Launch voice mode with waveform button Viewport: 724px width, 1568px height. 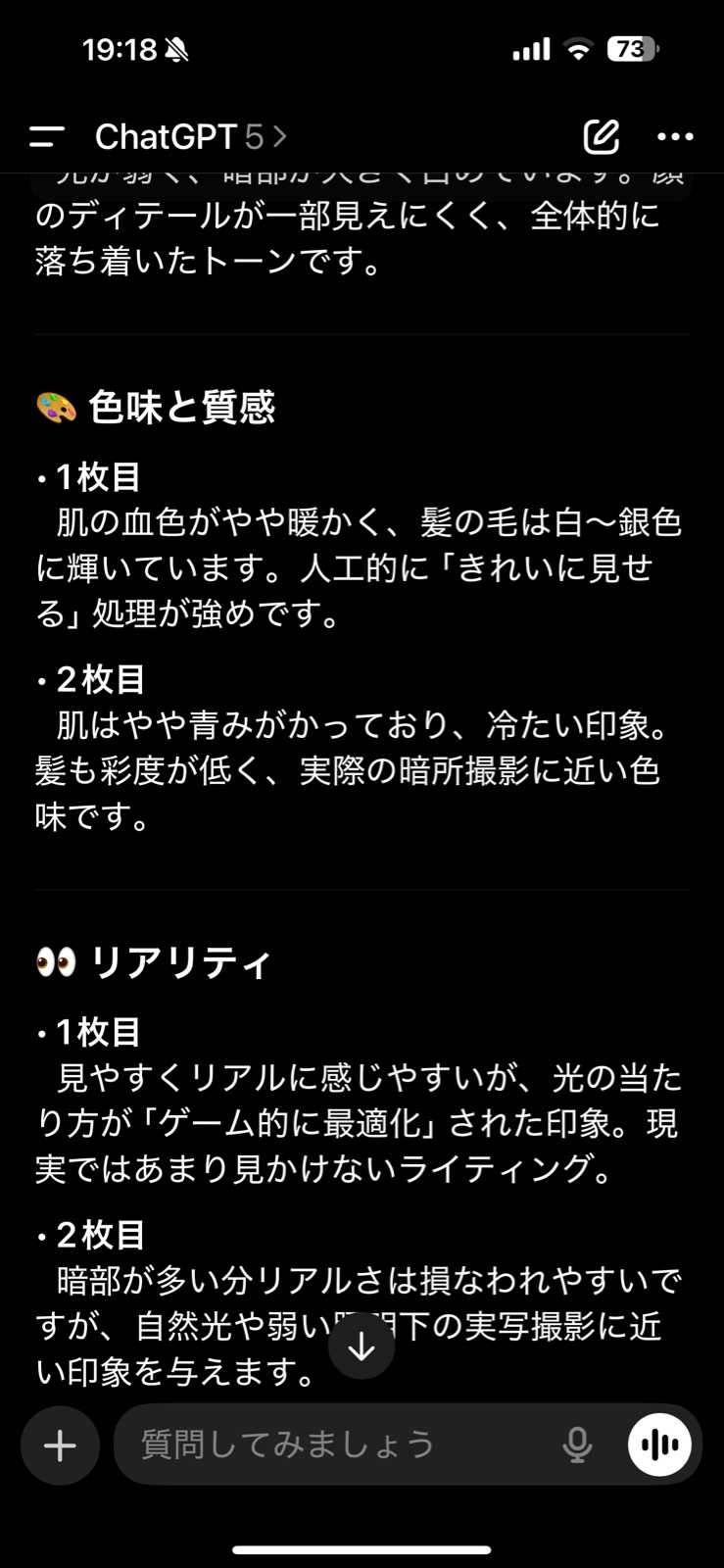[659, 1445]
